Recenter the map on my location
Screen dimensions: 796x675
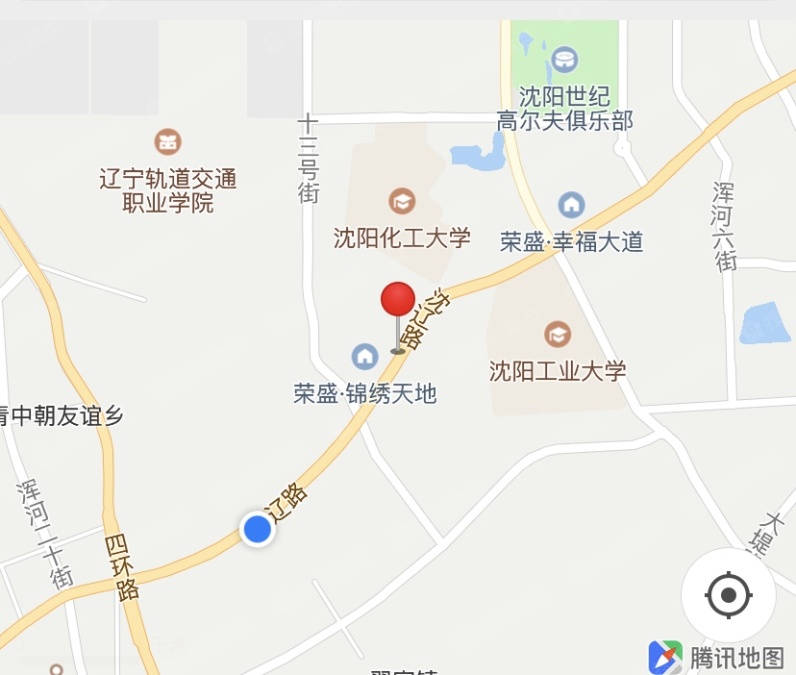[727, 596]
